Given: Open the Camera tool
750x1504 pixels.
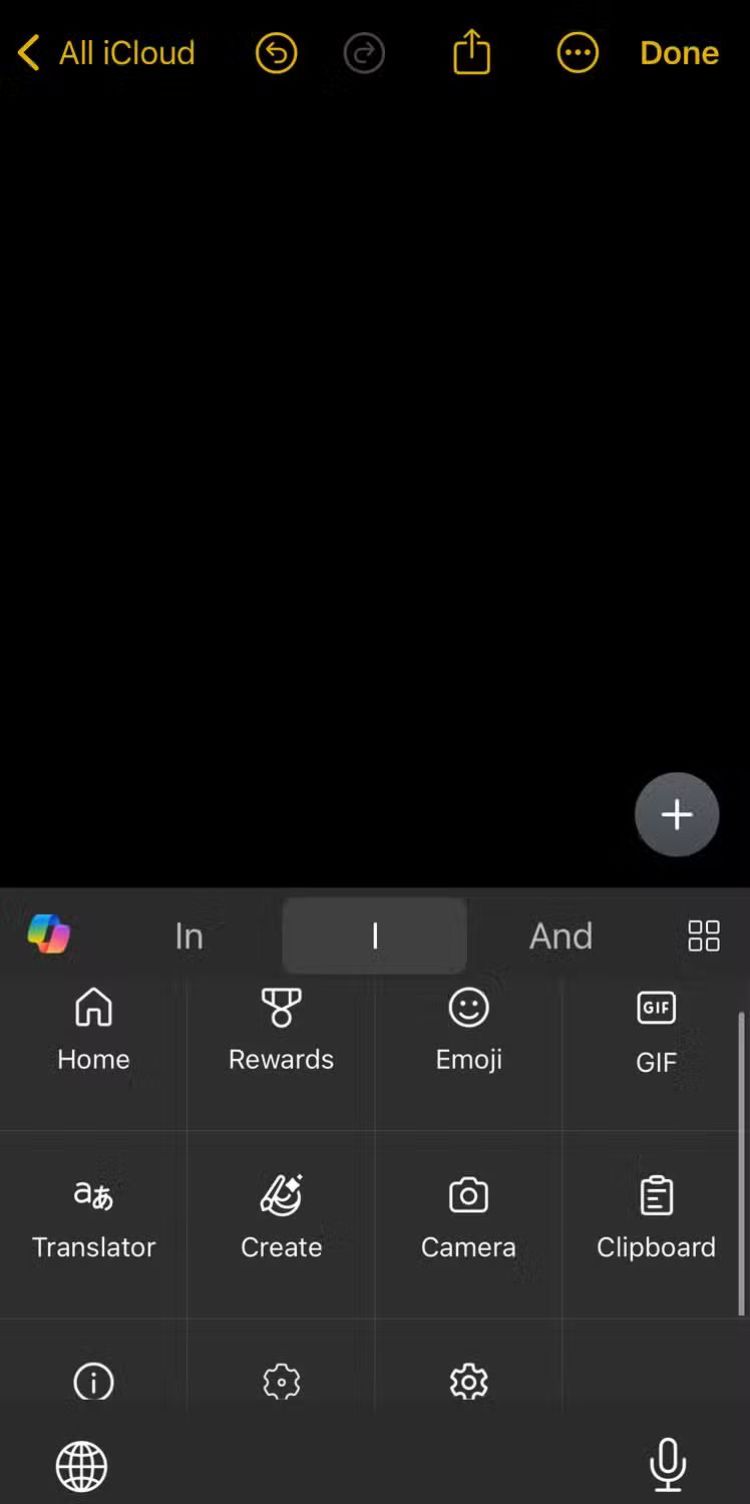Looking at the screenshot, I should (x=468, y=1217).
